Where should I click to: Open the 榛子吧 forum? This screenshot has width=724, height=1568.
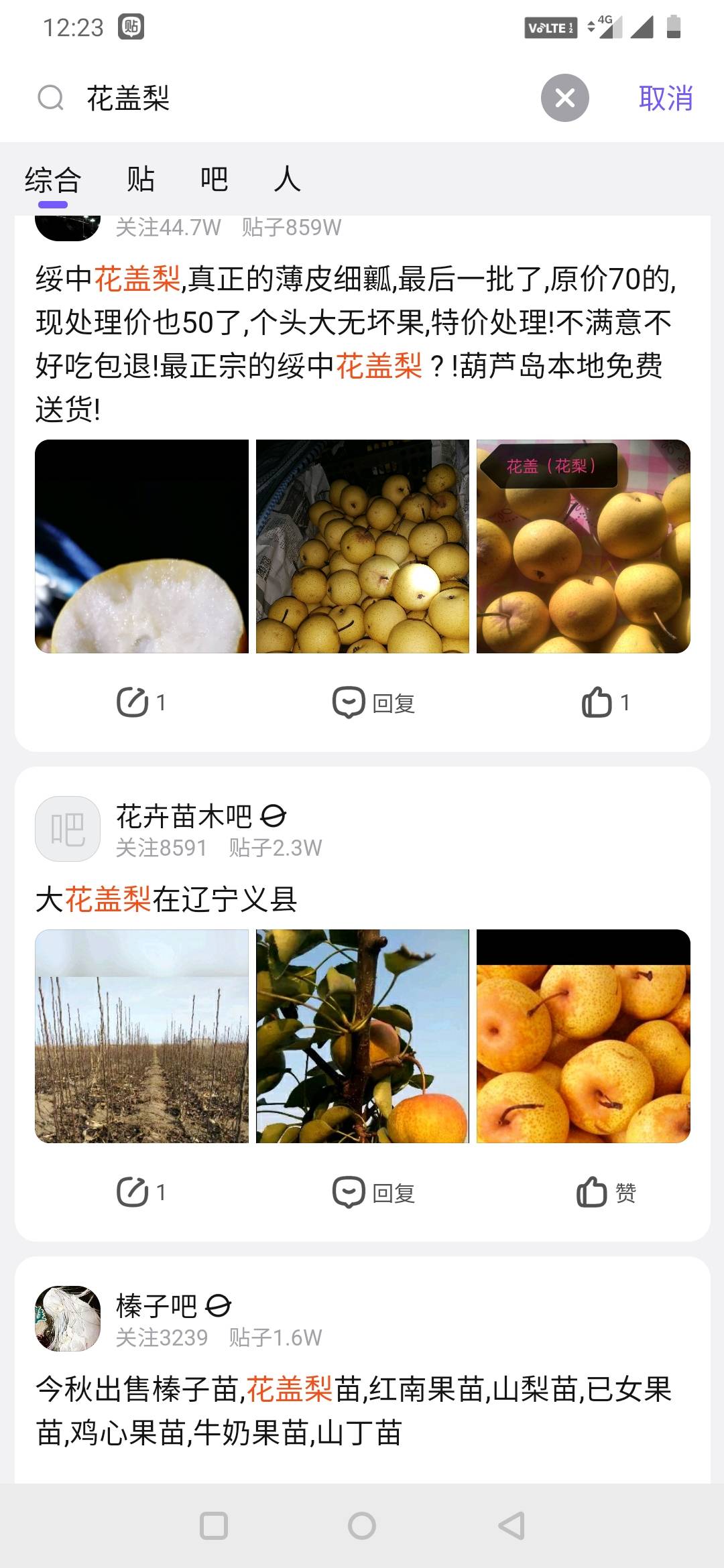pos(156,1306)
